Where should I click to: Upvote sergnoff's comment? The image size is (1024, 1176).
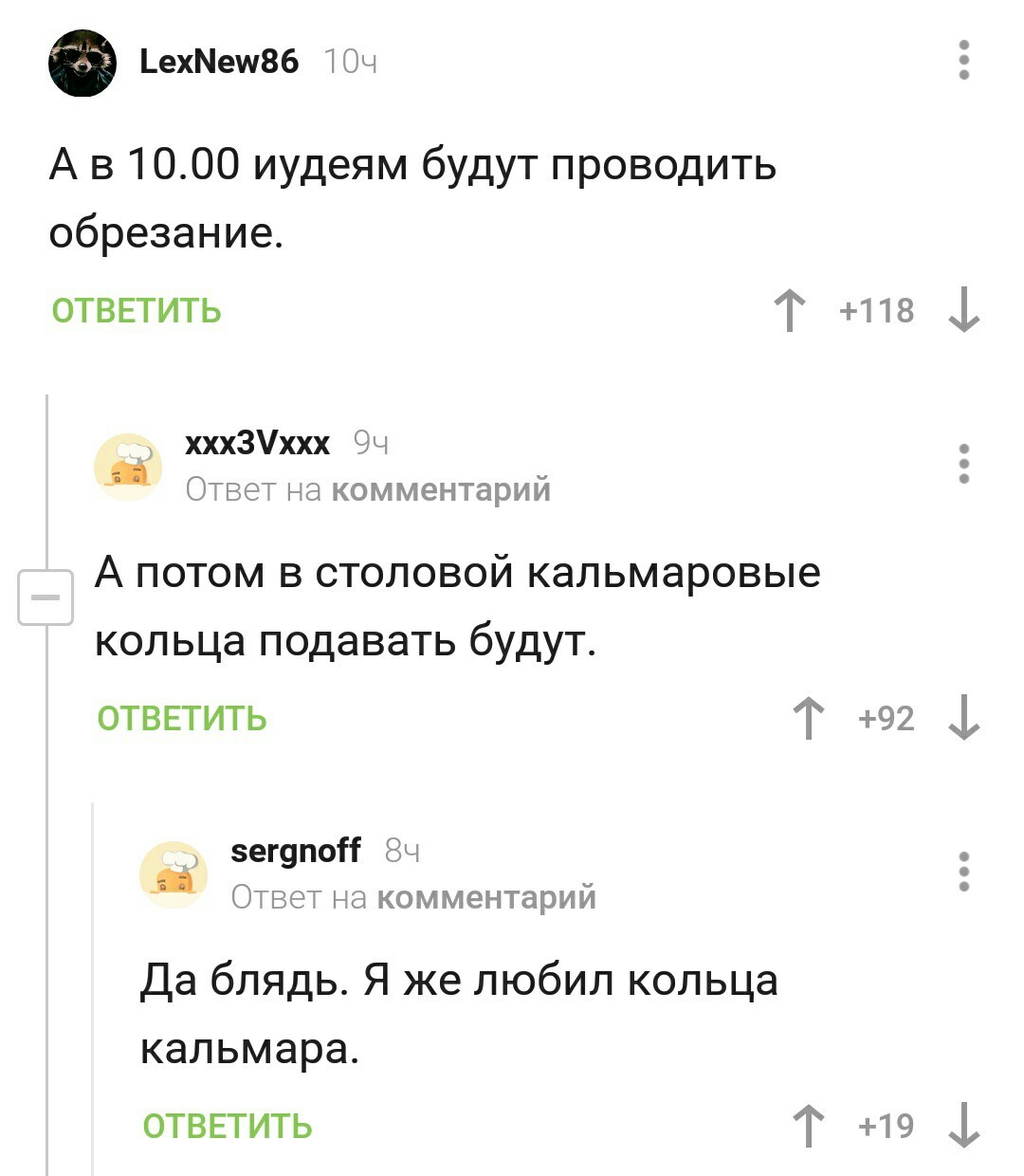point(808,1126)
